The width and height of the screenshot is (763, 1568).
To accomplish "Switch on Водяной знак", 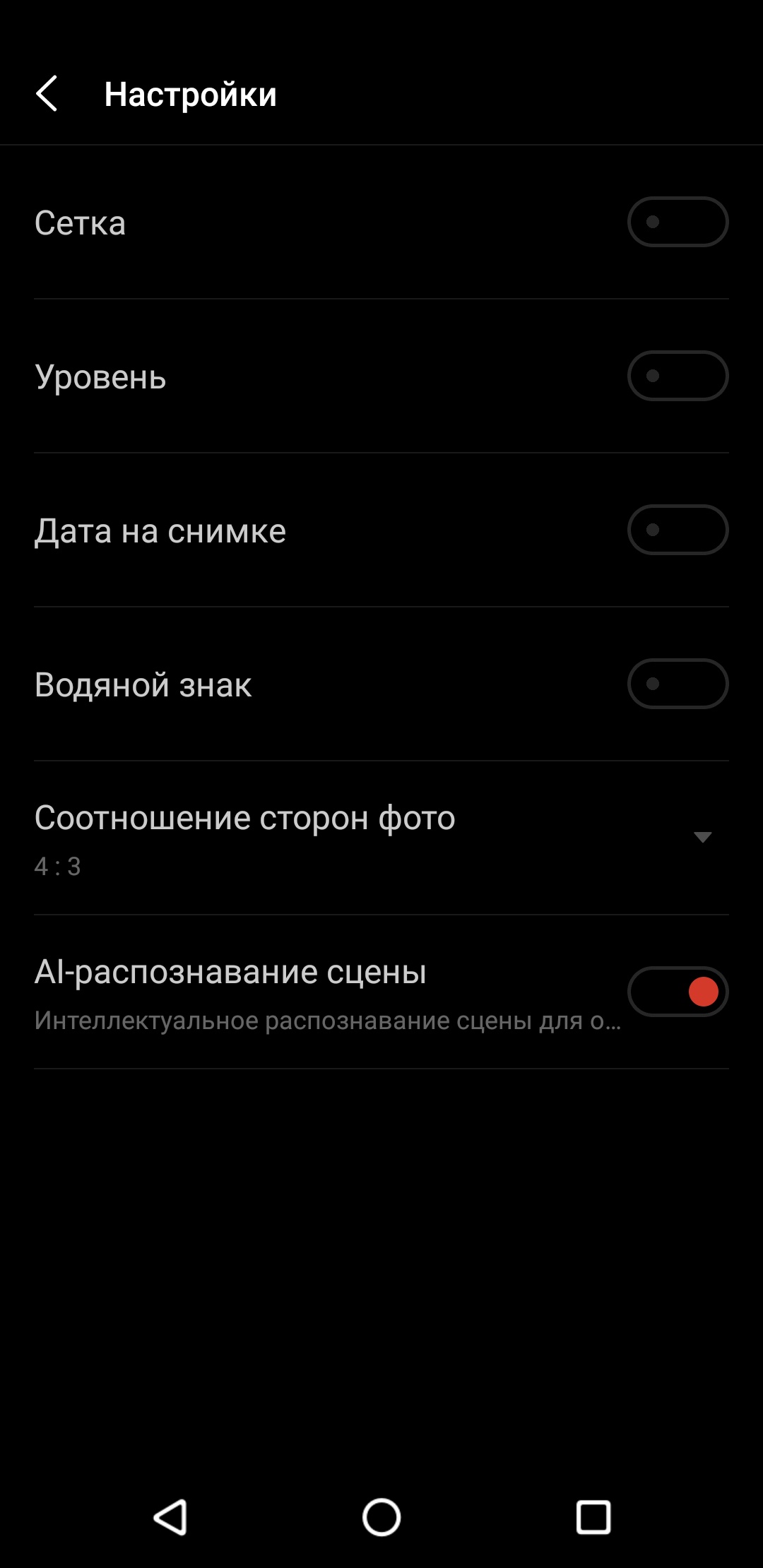I will (678, 684).
